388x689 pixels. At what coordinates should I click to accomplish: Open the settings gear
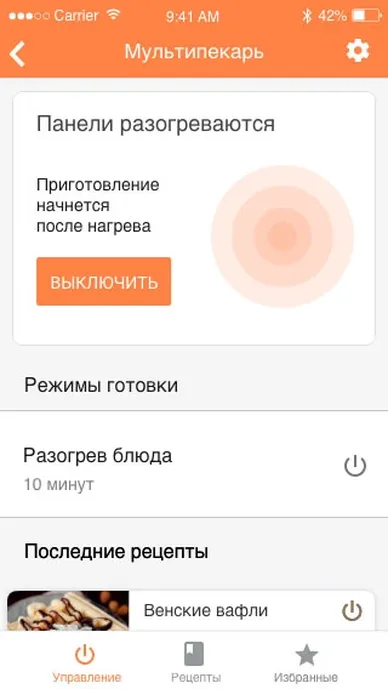[x=358, y=51]
